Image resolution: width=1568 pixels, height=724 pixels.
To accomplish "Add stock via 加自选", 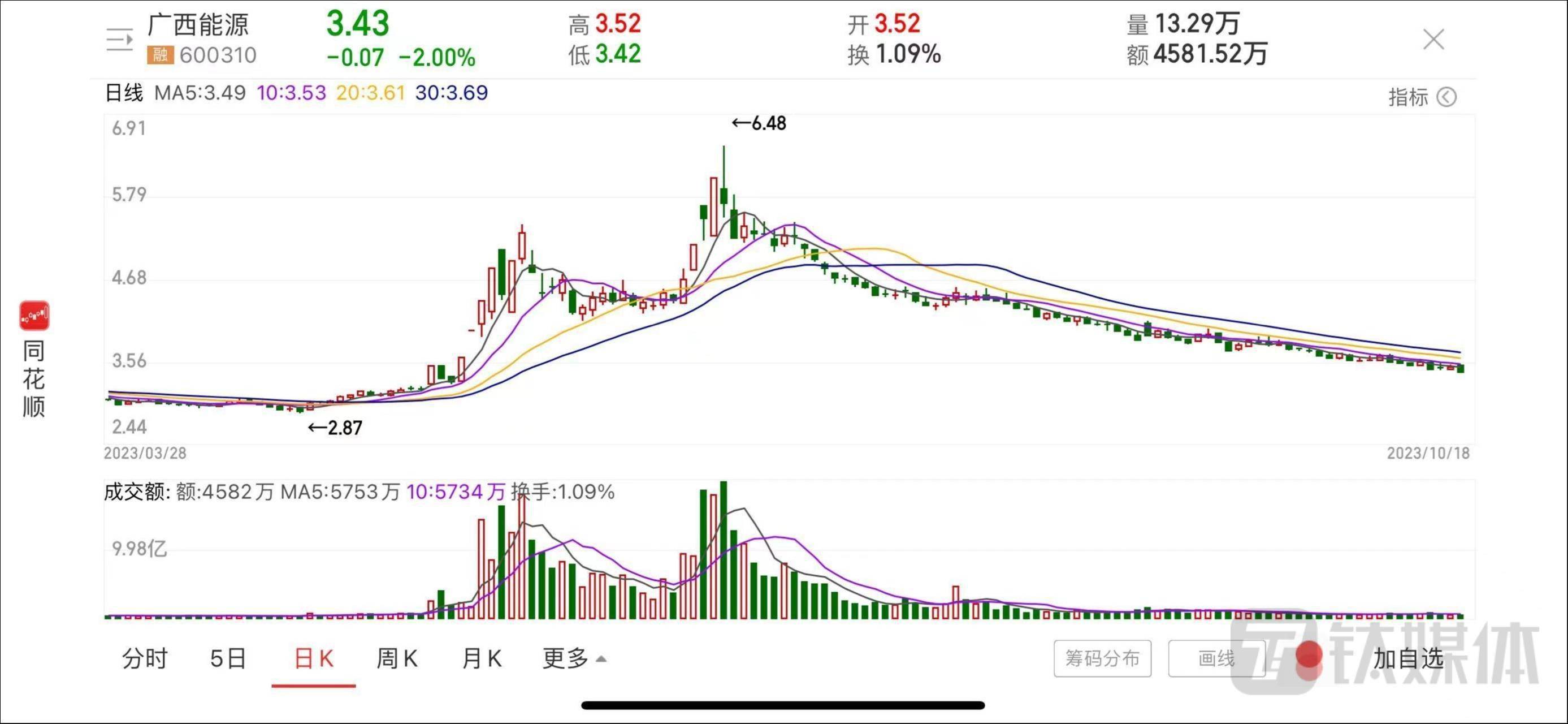I will click(1408, 658).
